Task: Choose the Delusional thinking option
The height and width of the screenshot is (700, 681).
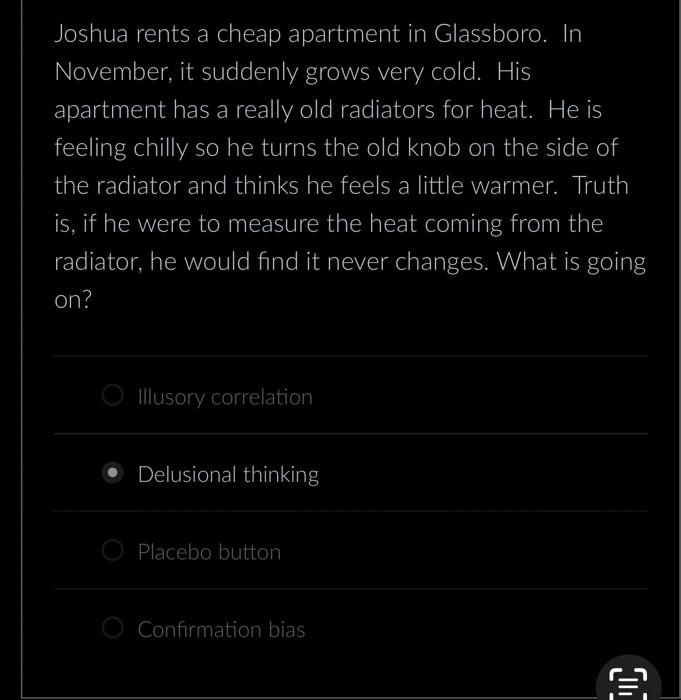Action: pos(113,473)
